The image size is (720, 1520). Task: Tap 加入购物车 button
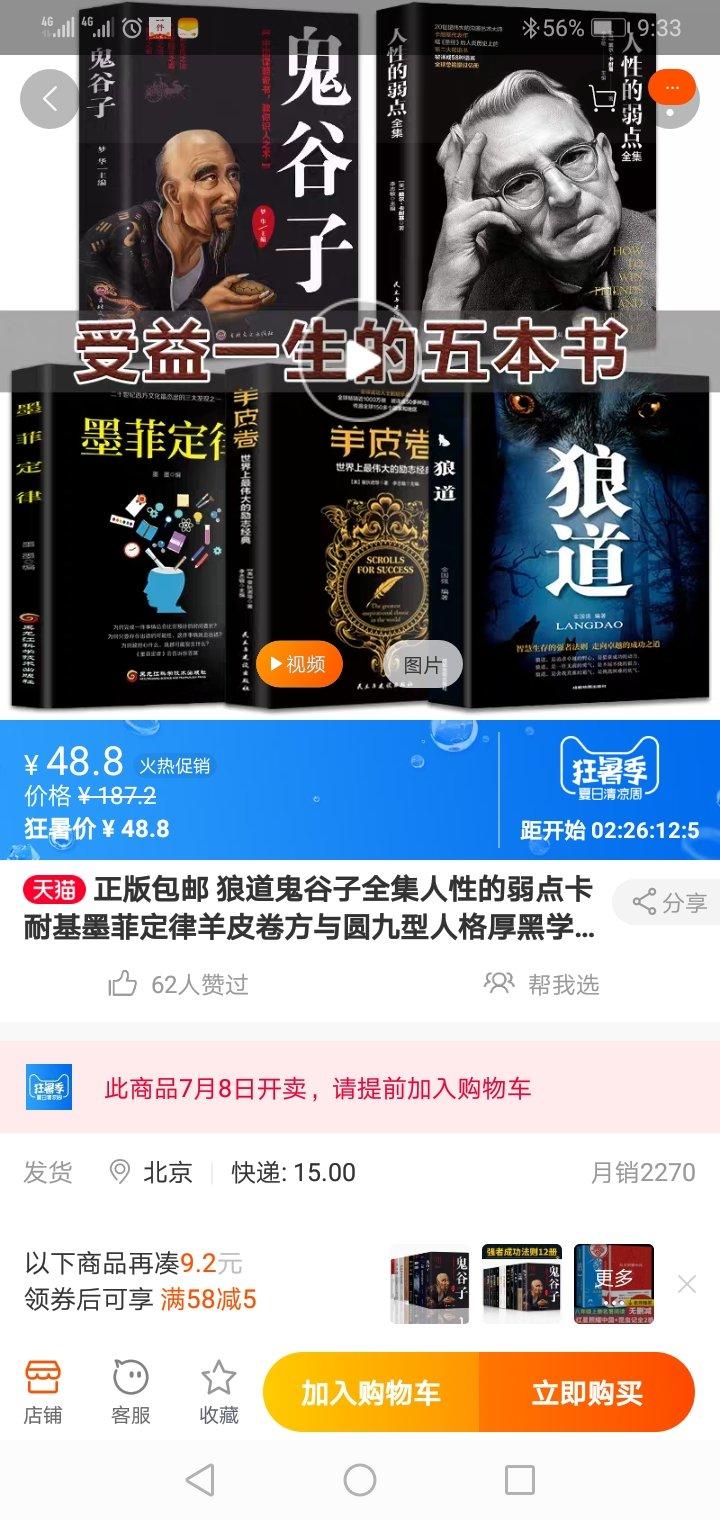(371, 1392)
